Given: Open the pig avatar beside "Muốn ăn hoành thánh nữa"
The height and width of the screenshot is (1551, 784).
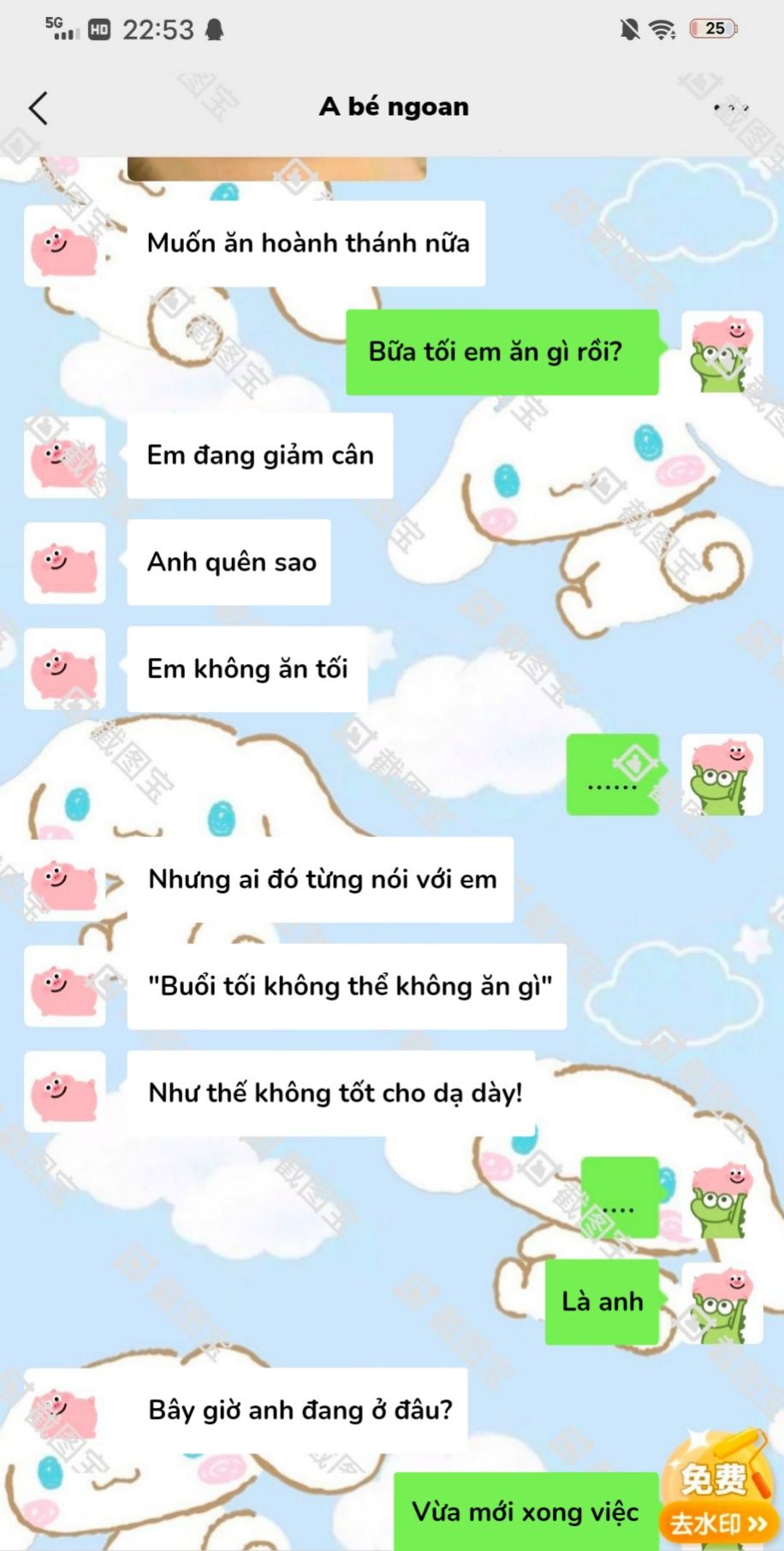Looking at the screenshot, I should click(x=64, y=246).
